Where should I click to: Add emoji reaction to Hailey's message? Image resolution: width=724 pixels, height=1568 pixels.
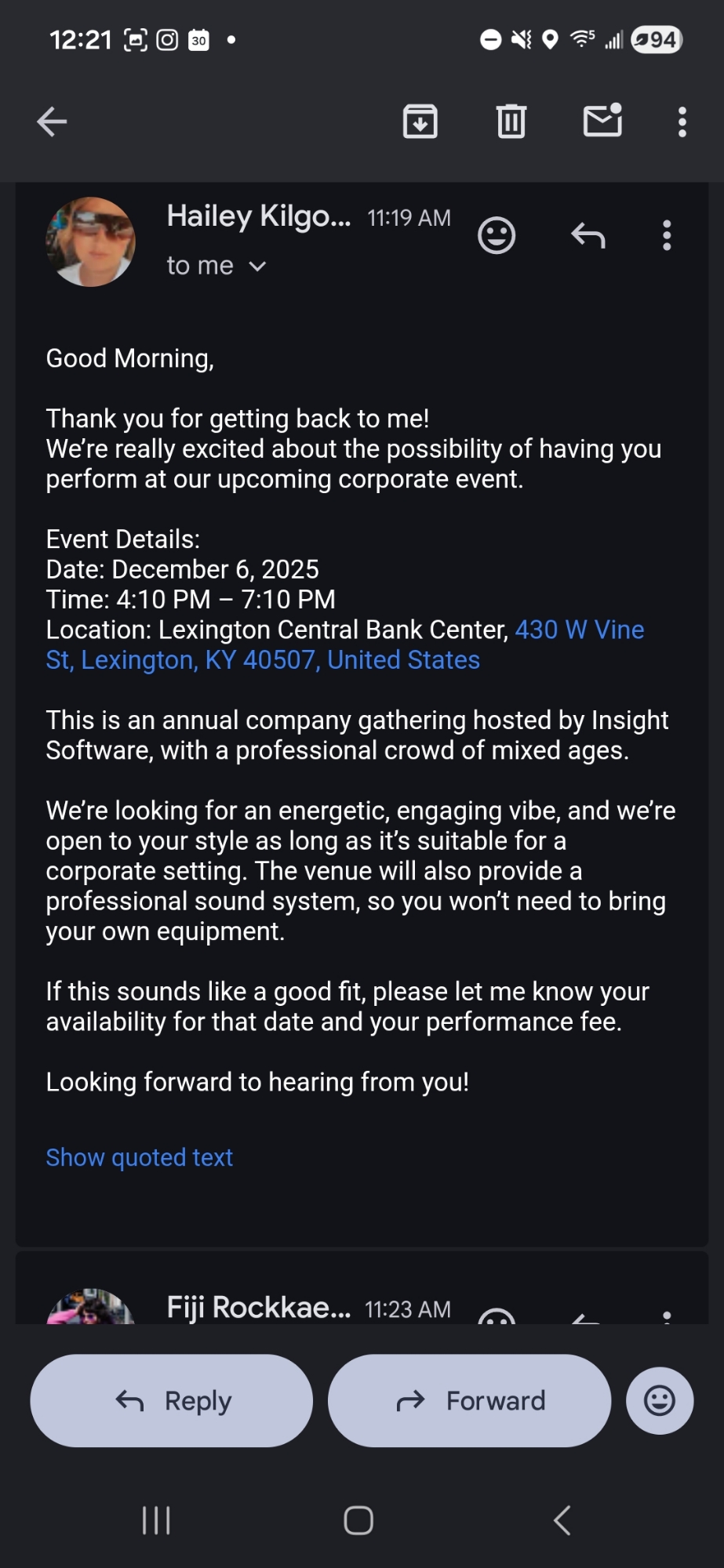tap(497, 235)
